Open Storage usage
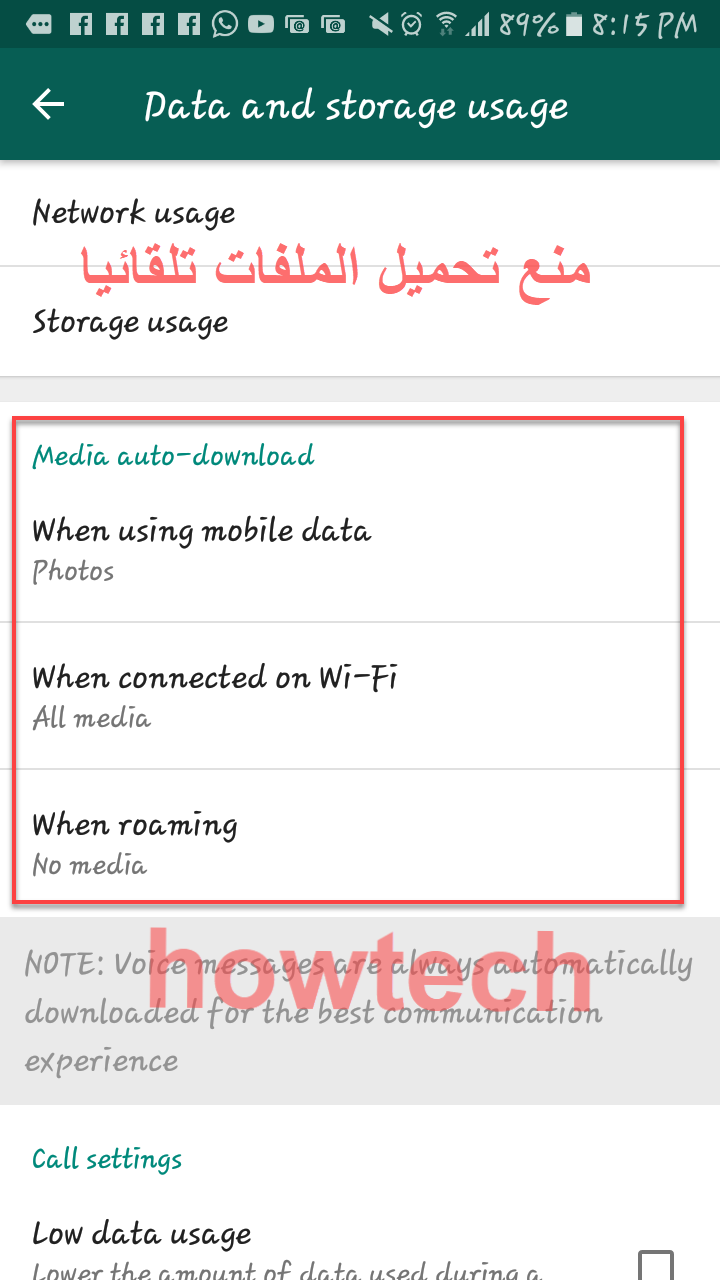The height and width of the screenshot is (1280, 720). pos(130,322)
